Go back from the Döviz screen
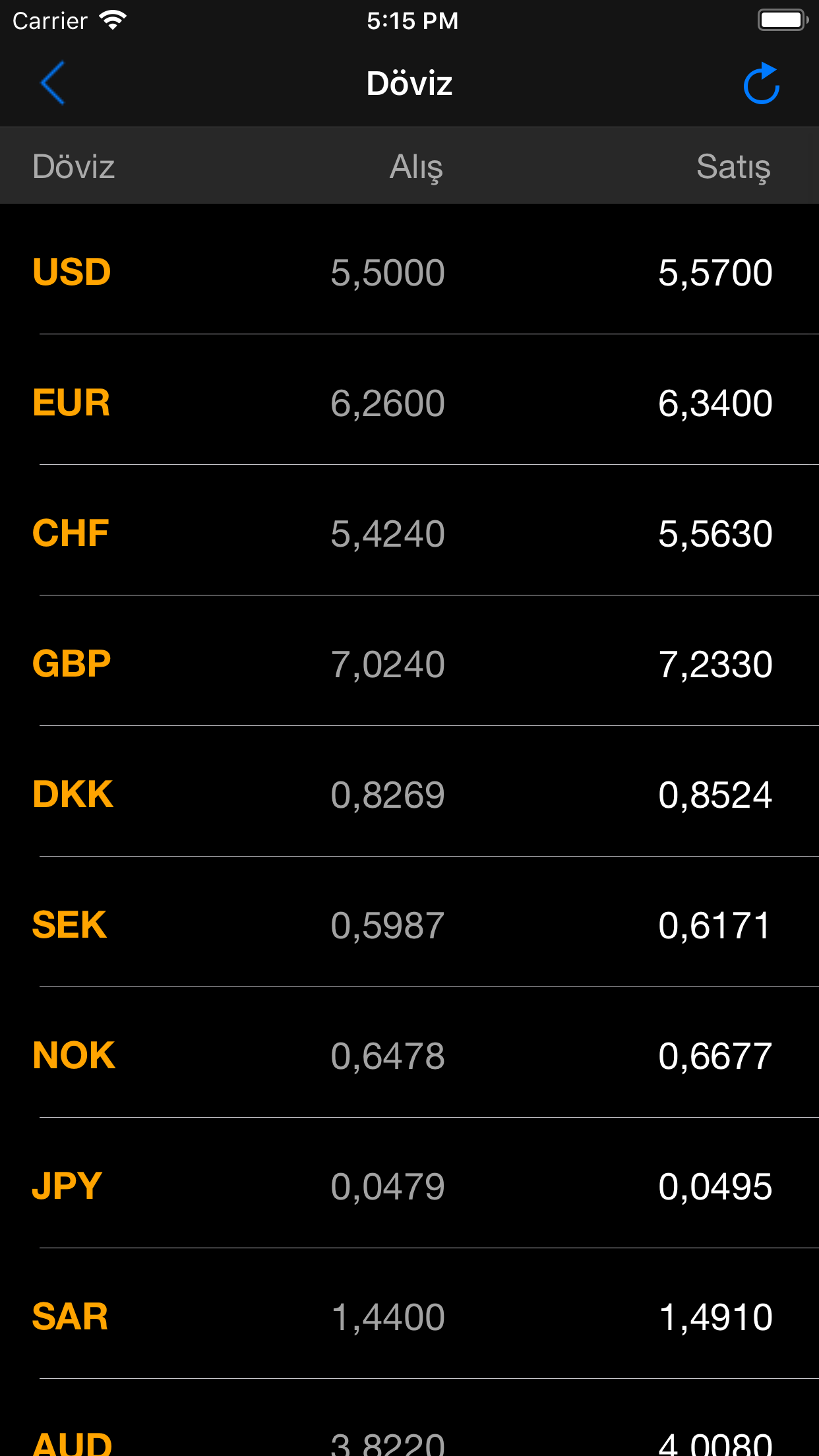Screen dimensions: 819x1456 [x=53, y=83]
